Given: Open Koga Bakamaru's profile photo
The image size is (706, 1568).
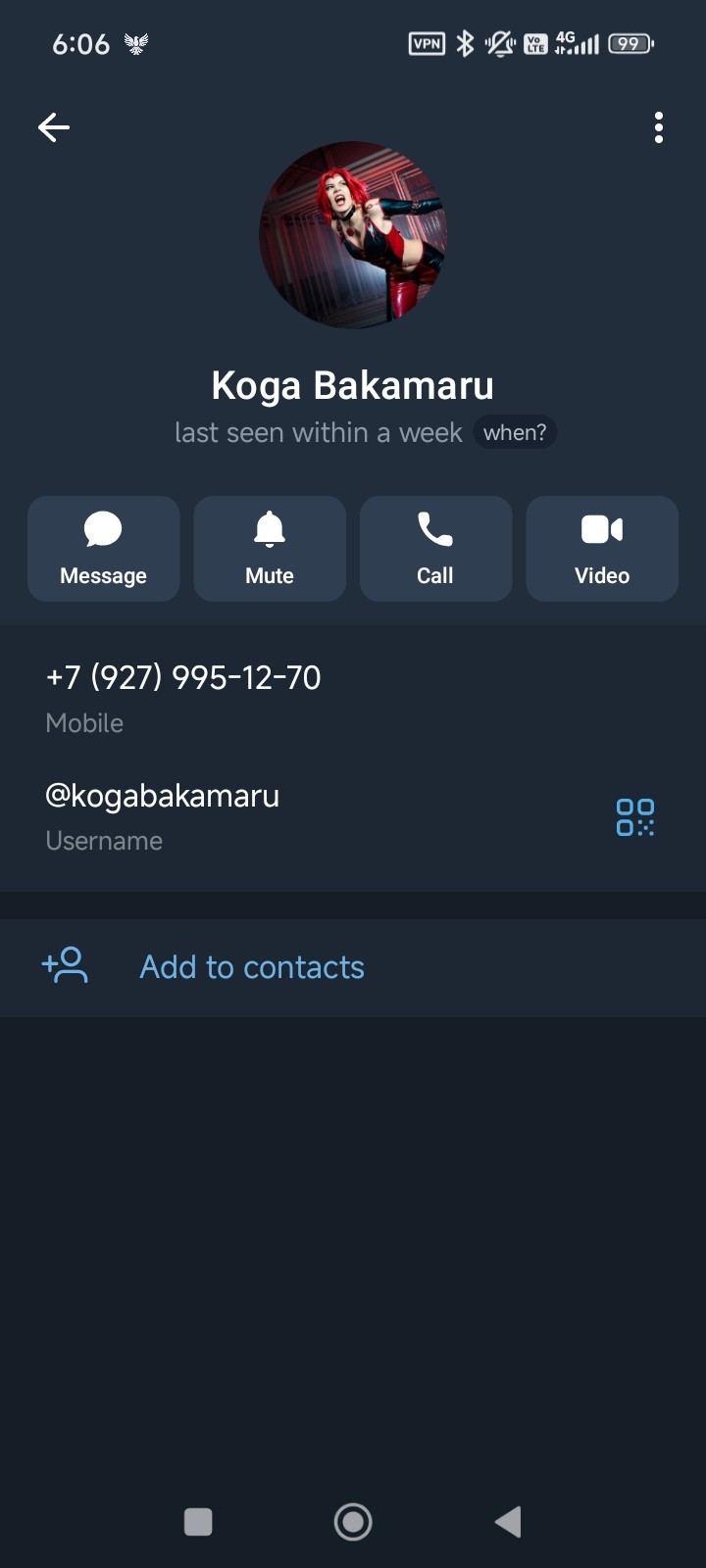Looking at the screenshot, I should pos(353,235).
